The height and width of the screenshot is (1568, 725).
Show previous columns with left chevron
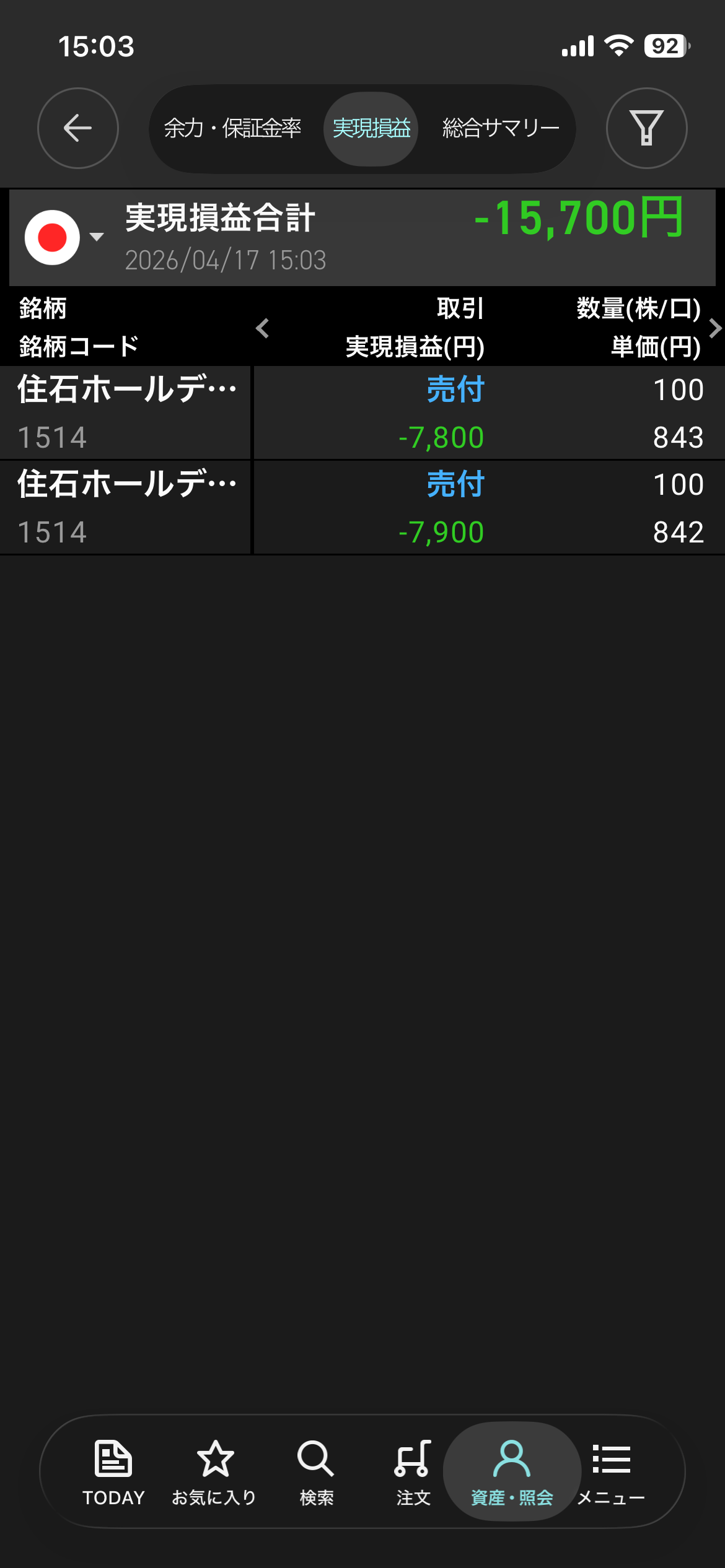263,328
